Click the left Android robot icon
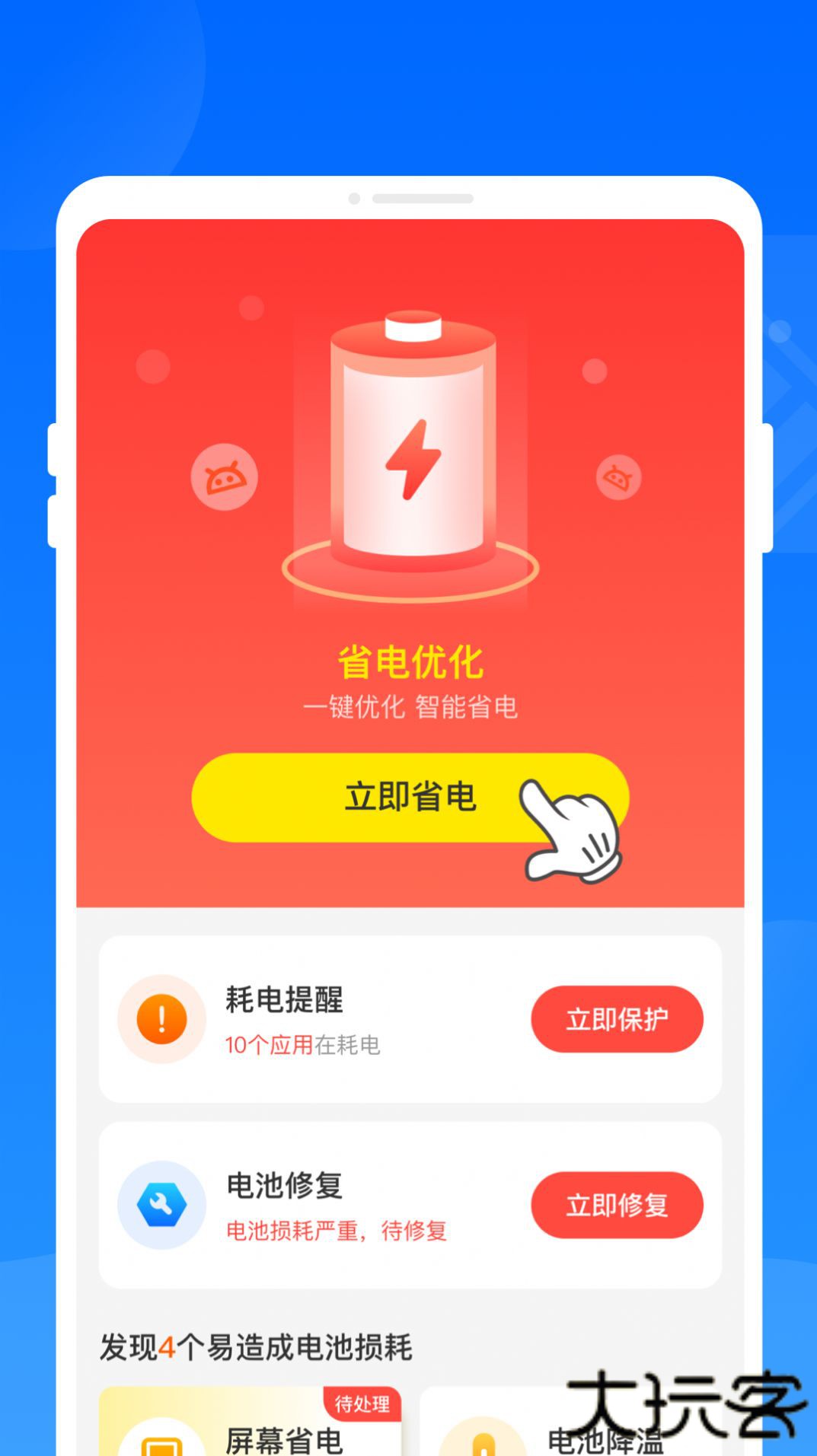 click(x=225, y=478)
